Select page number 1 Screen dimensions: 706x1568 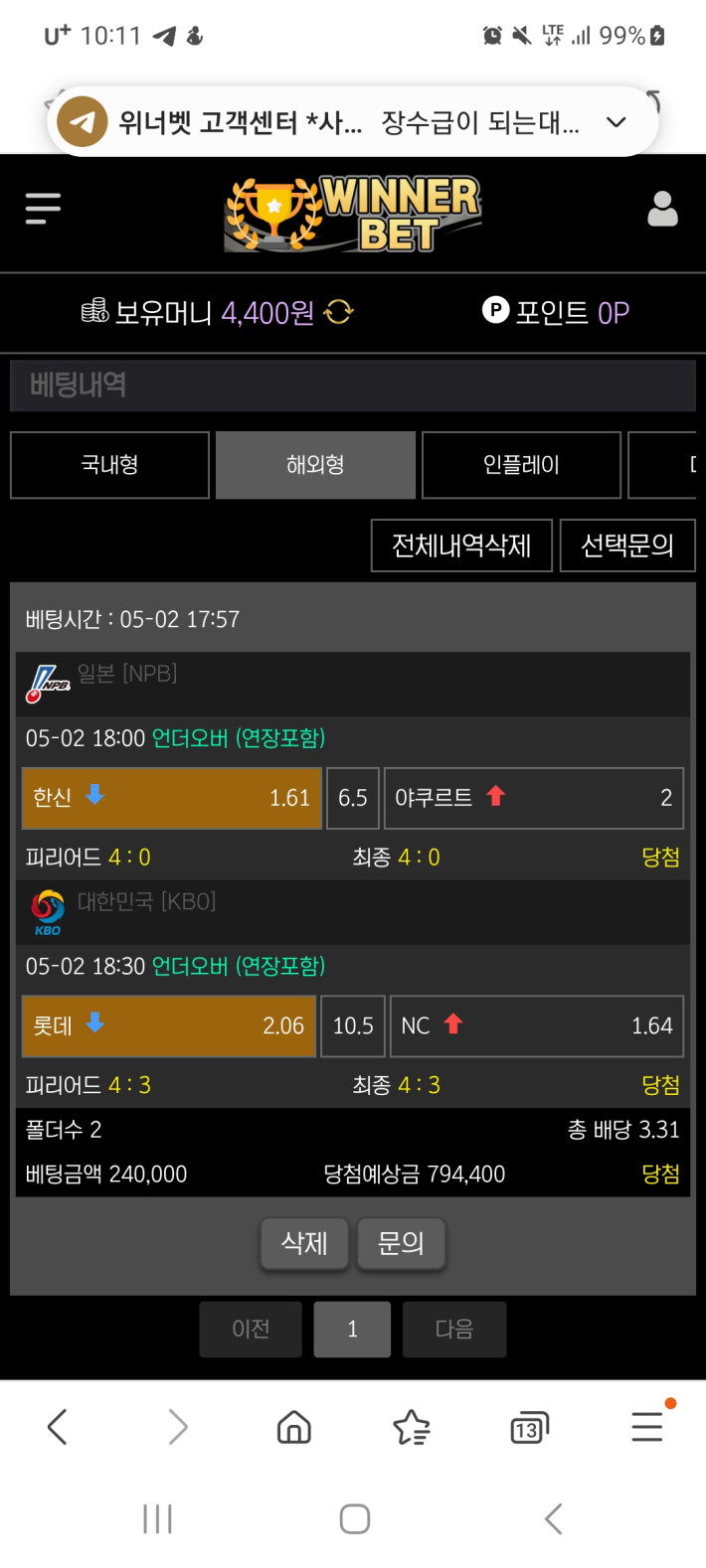click(352, 1330)
